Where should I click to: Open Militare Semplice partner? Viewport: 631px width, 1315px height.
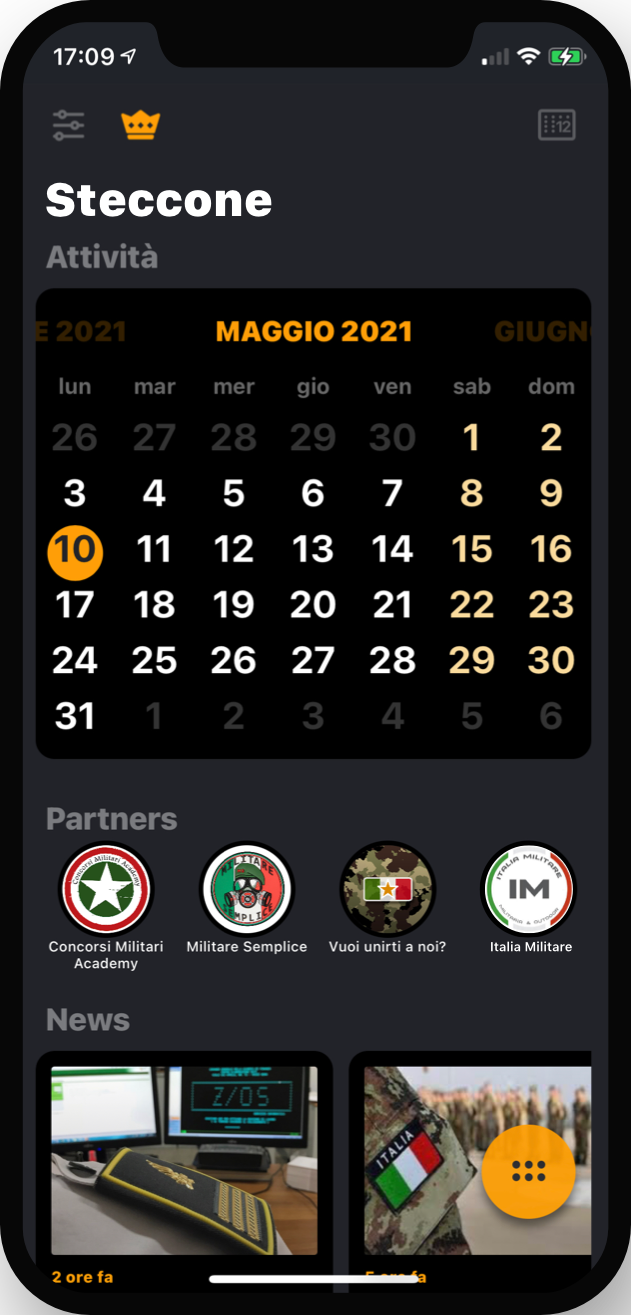click(247, 890)
